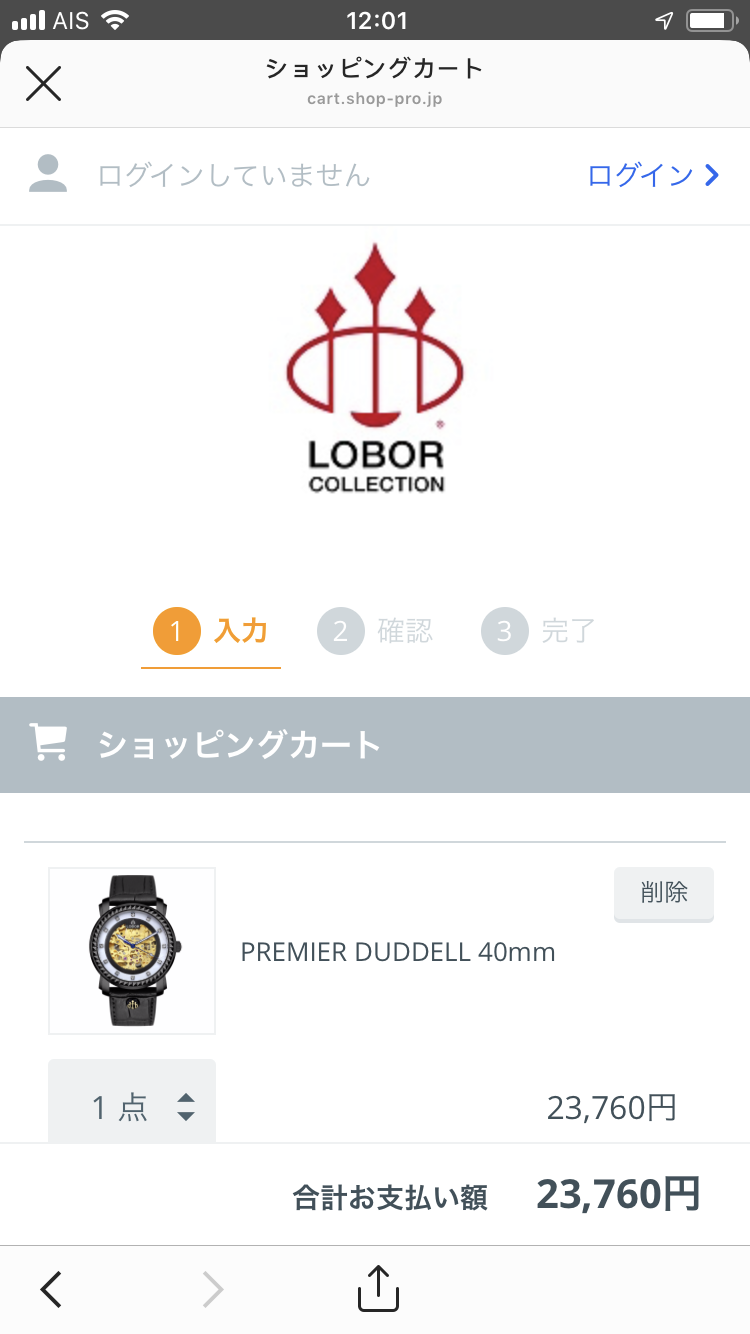Image resolution: width=750 pixels, height=1334 pixels.
Task: Tap the chevron next to ログイン
Action: pos(710,175)
